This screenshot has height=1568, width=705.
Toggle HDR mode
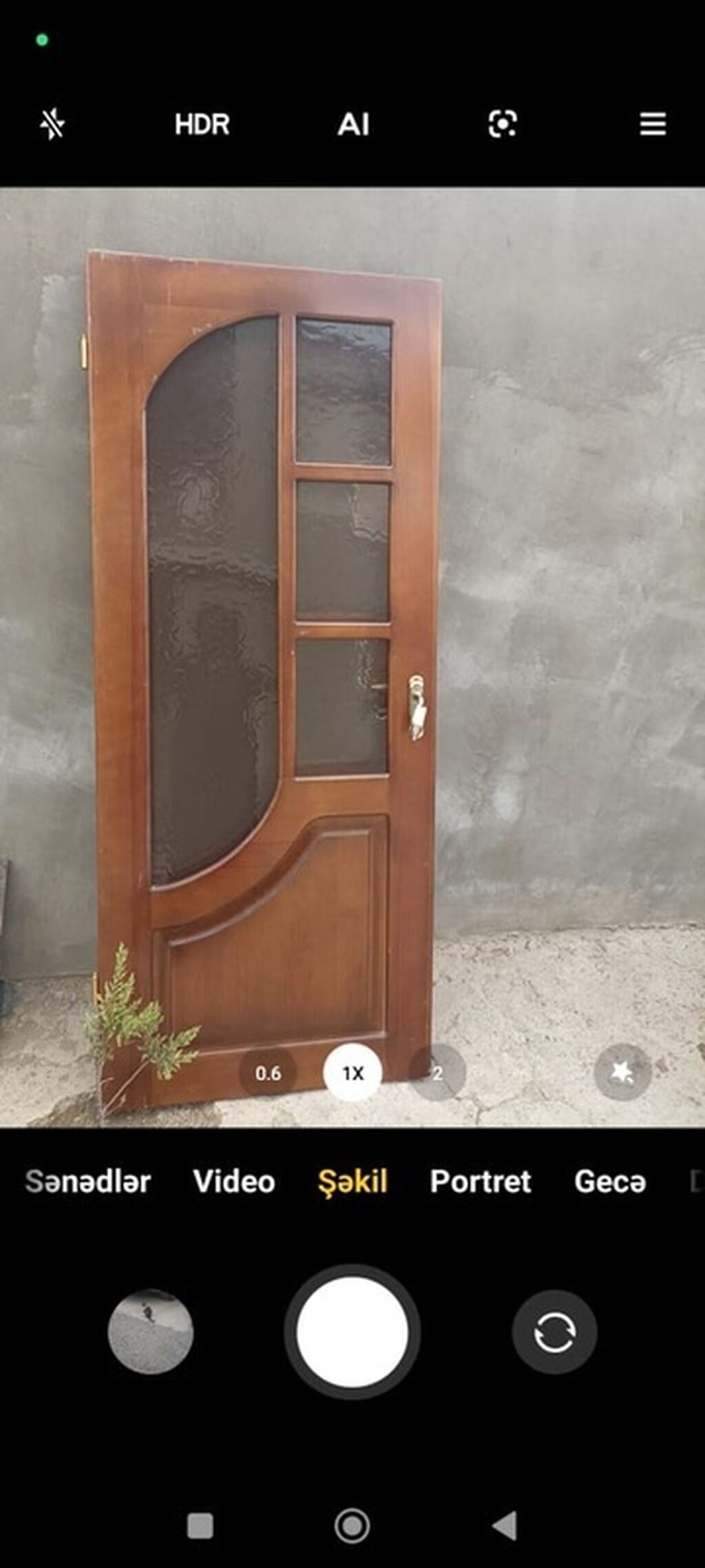(x=202, y=125)
